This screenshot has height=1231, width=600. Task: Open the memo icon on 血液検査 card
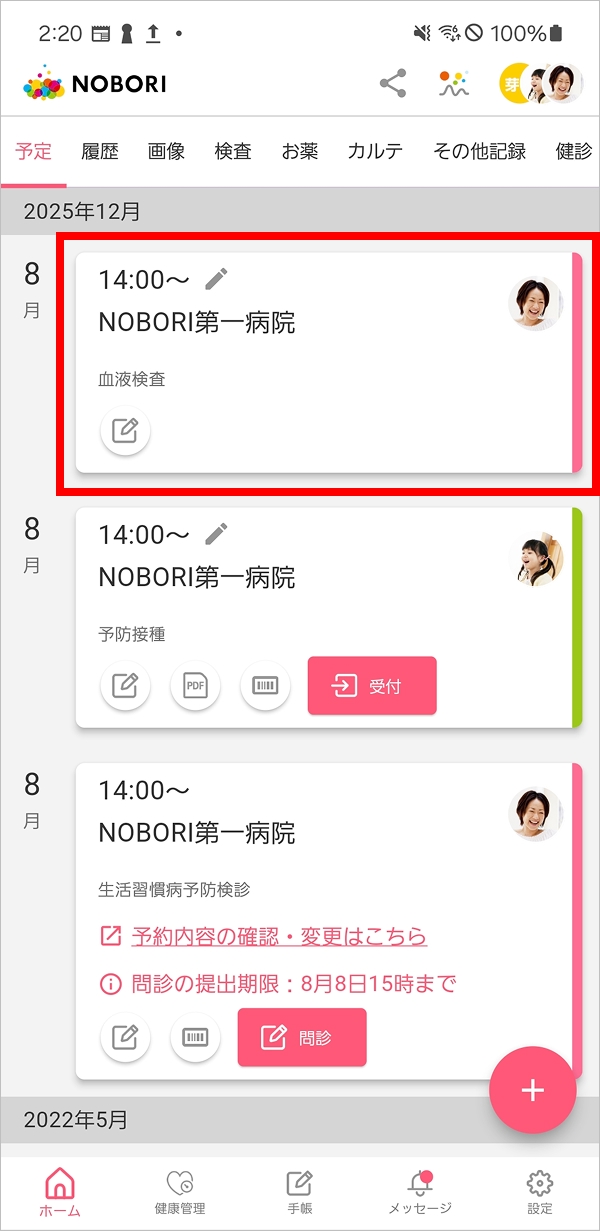125,431
